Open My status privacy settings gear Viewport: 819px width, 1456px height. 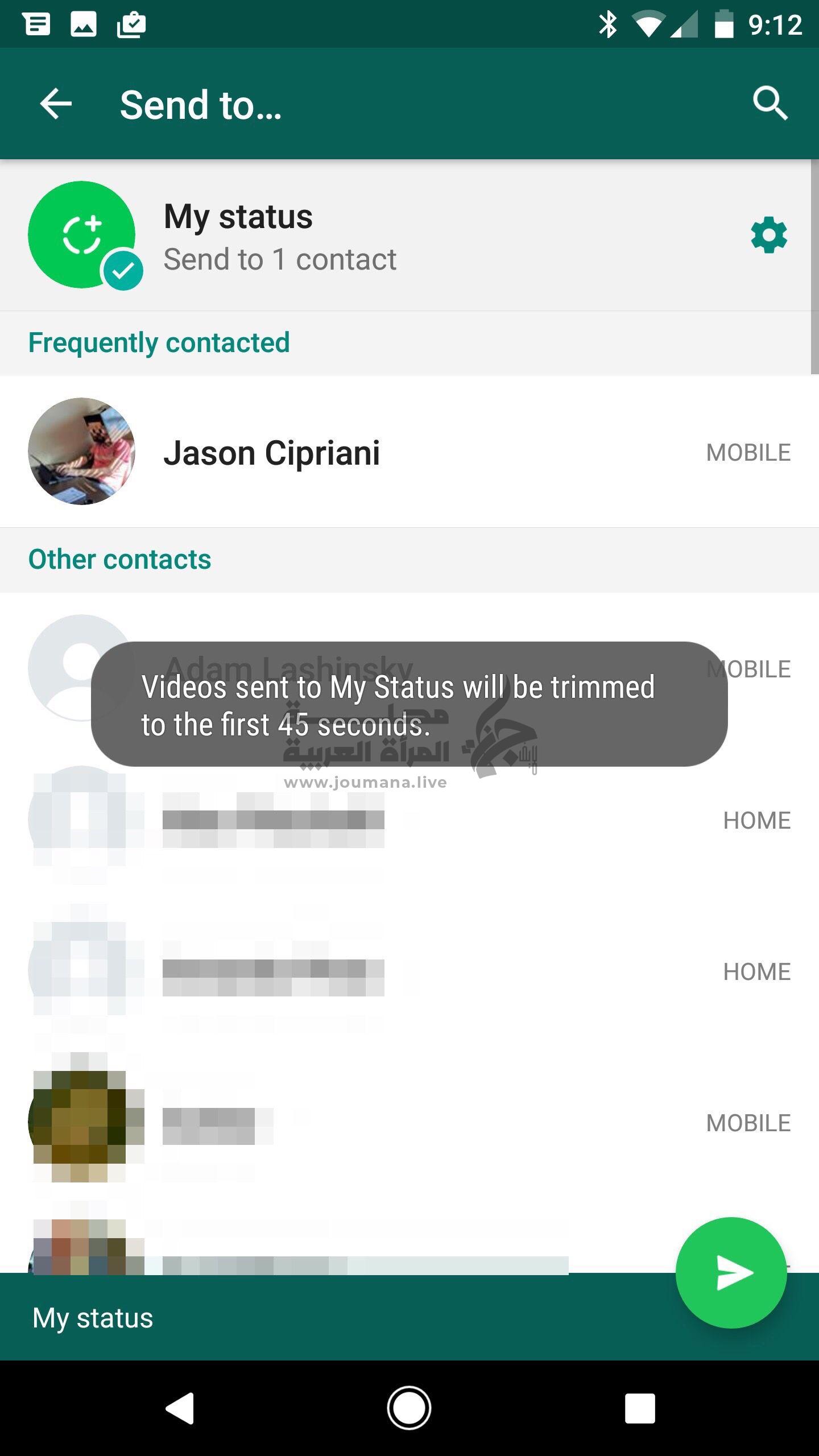[768, 235]
